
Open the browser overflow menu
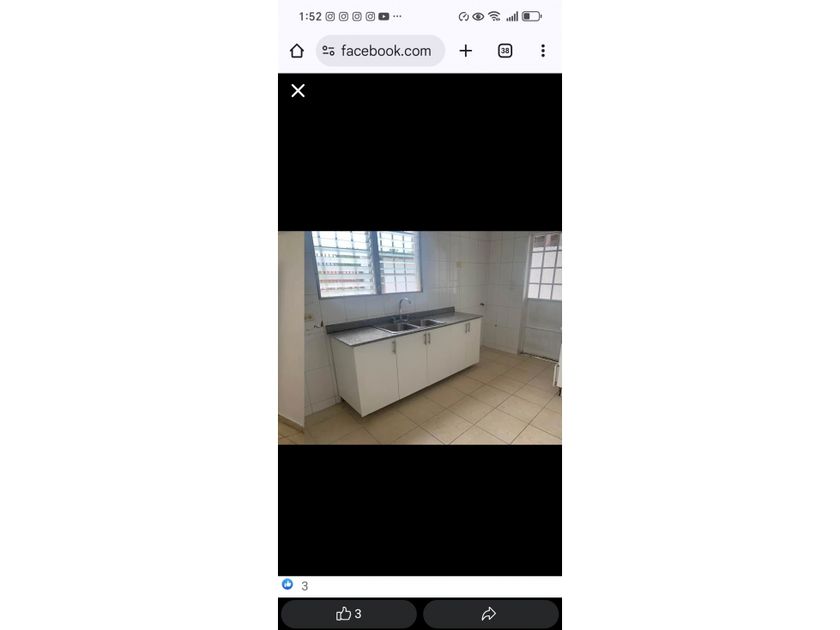(543, 51)
